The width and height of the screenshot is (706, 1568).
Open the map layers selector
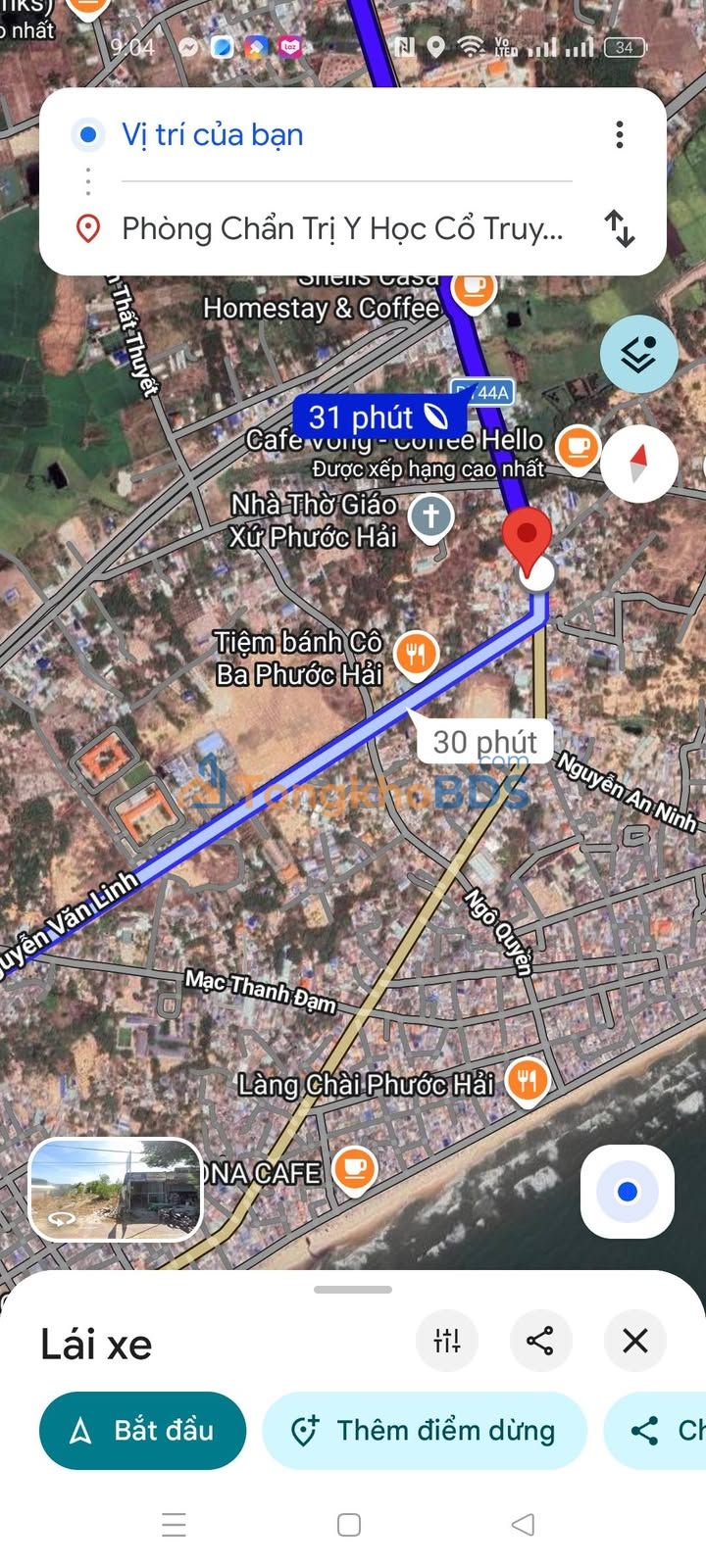pyautogui.click(x=638, y=354)
